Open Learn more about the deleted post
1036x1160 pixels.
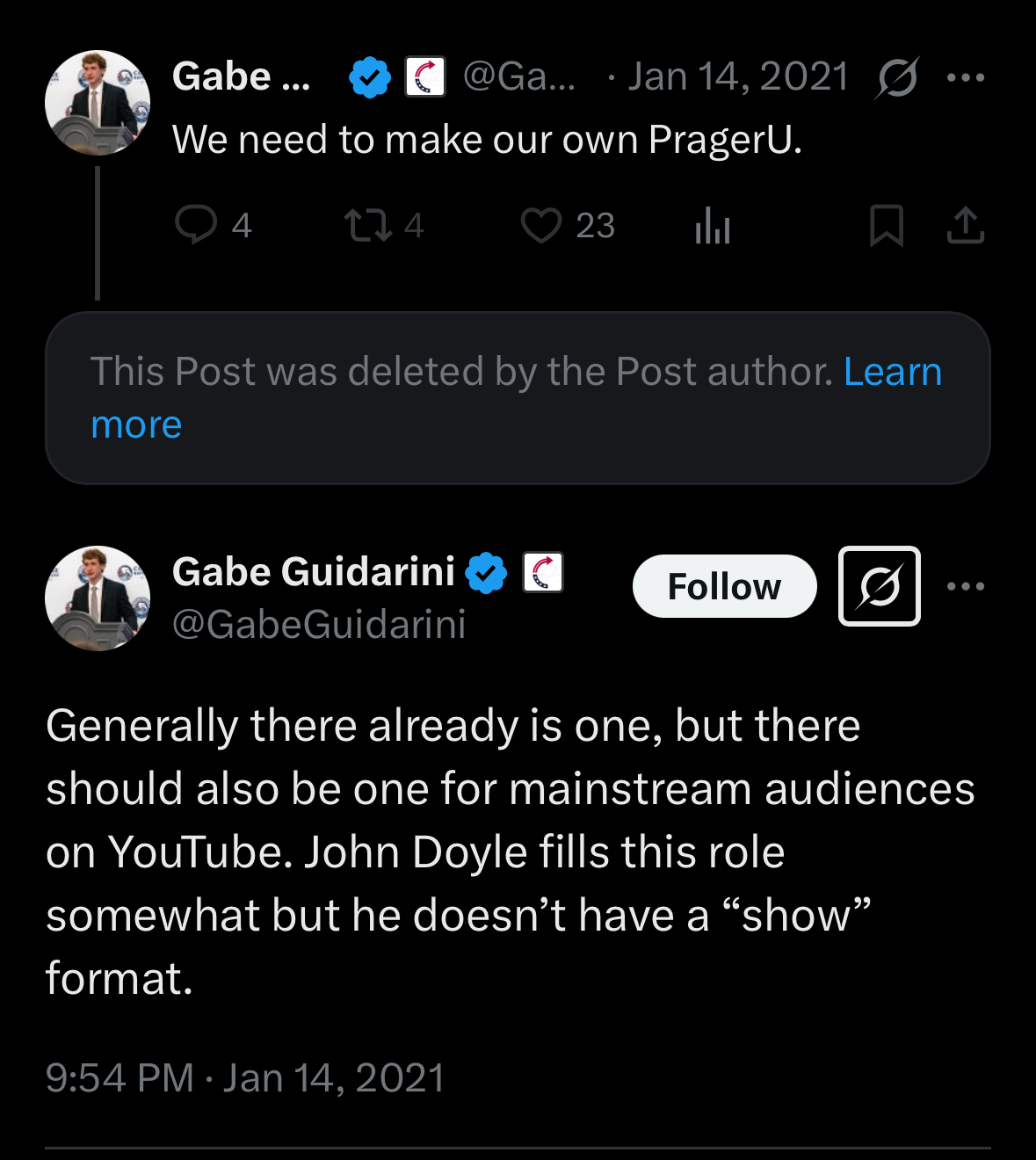click(892, 372)
